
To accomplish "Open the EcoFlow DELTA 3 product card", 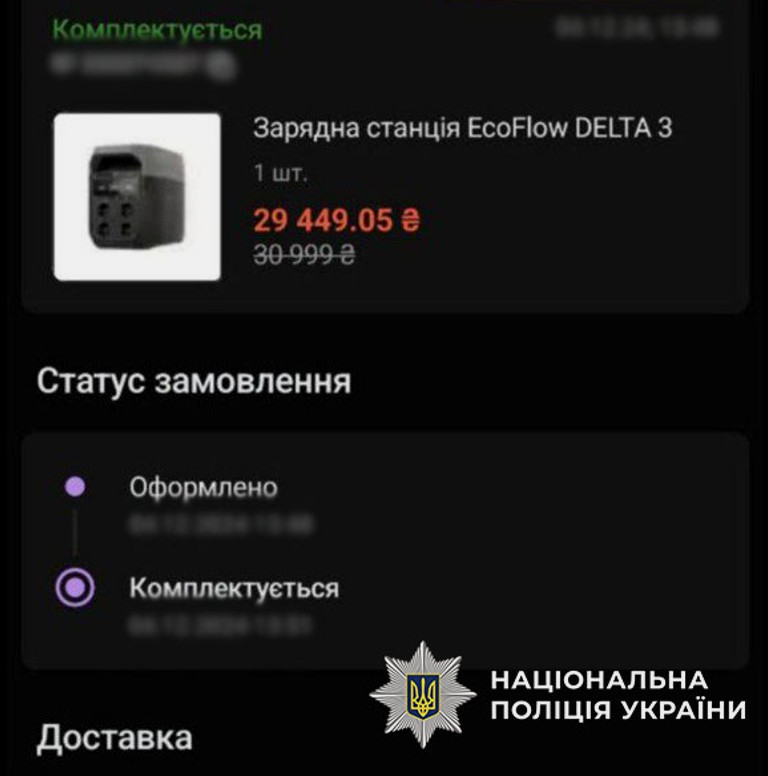I will pos(461,130).
